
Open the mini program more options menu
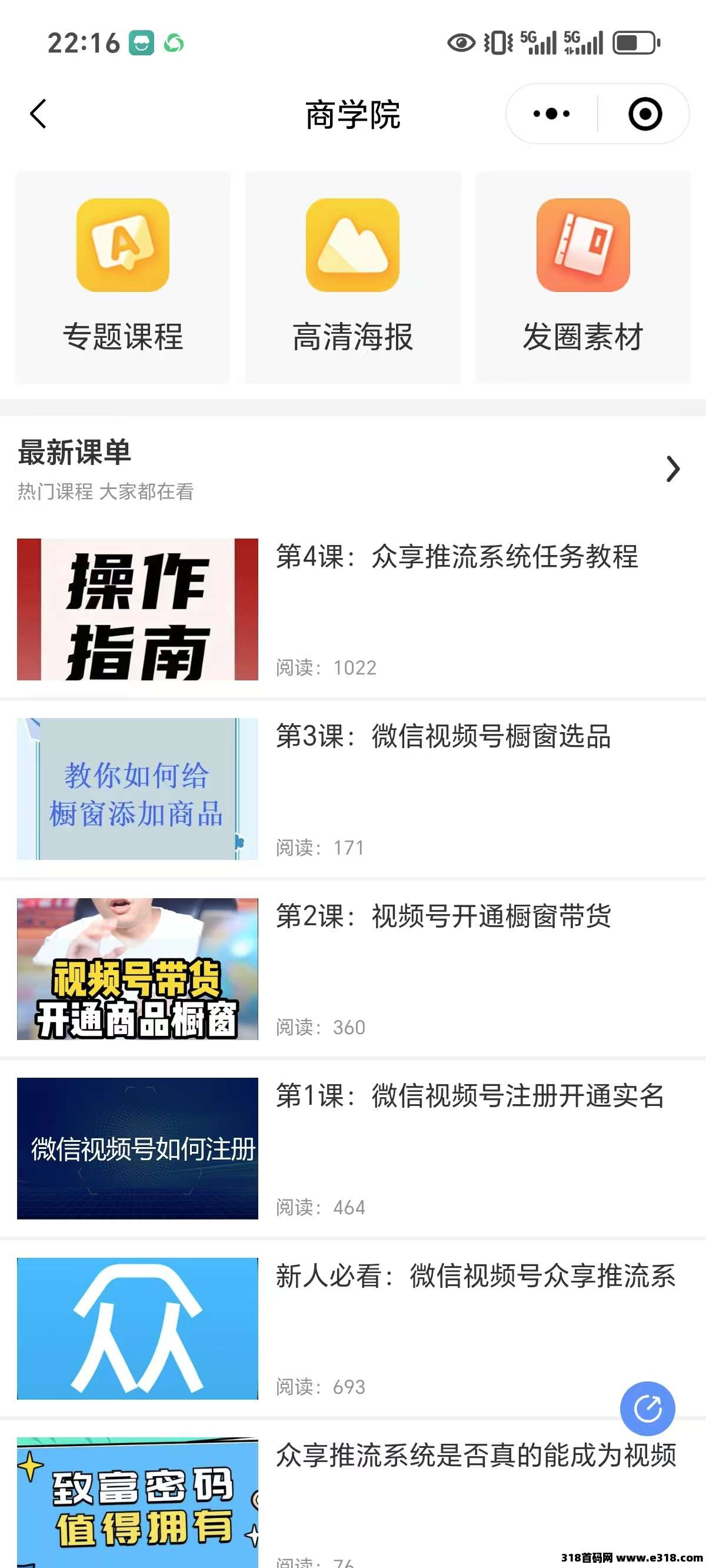[551, 114]
